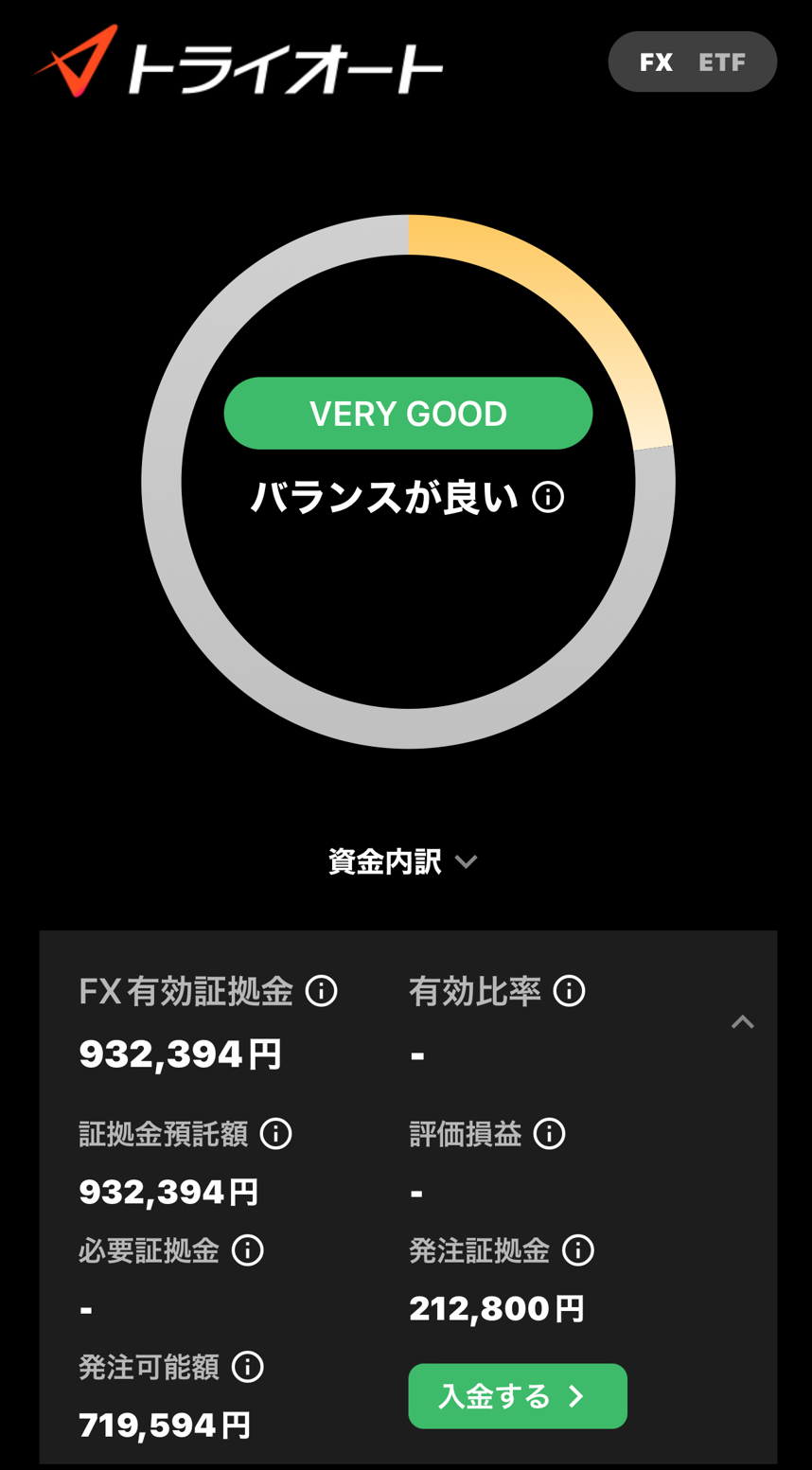Show info about 発注可能額
Viewport: 812px width, 1470px height.
(248, 1367)
